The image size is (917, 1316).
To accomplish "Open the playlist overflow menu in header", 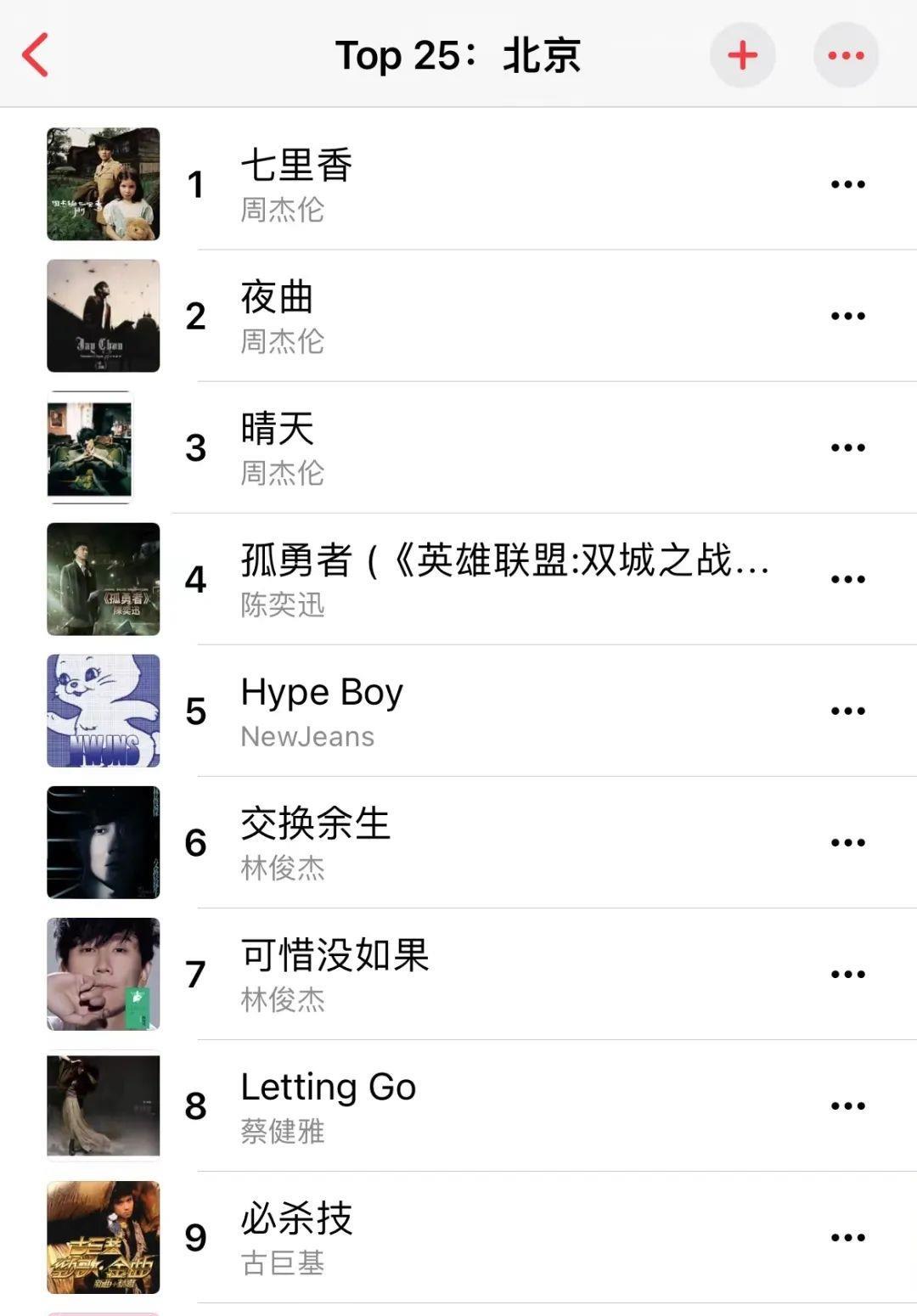I will 846,56.
